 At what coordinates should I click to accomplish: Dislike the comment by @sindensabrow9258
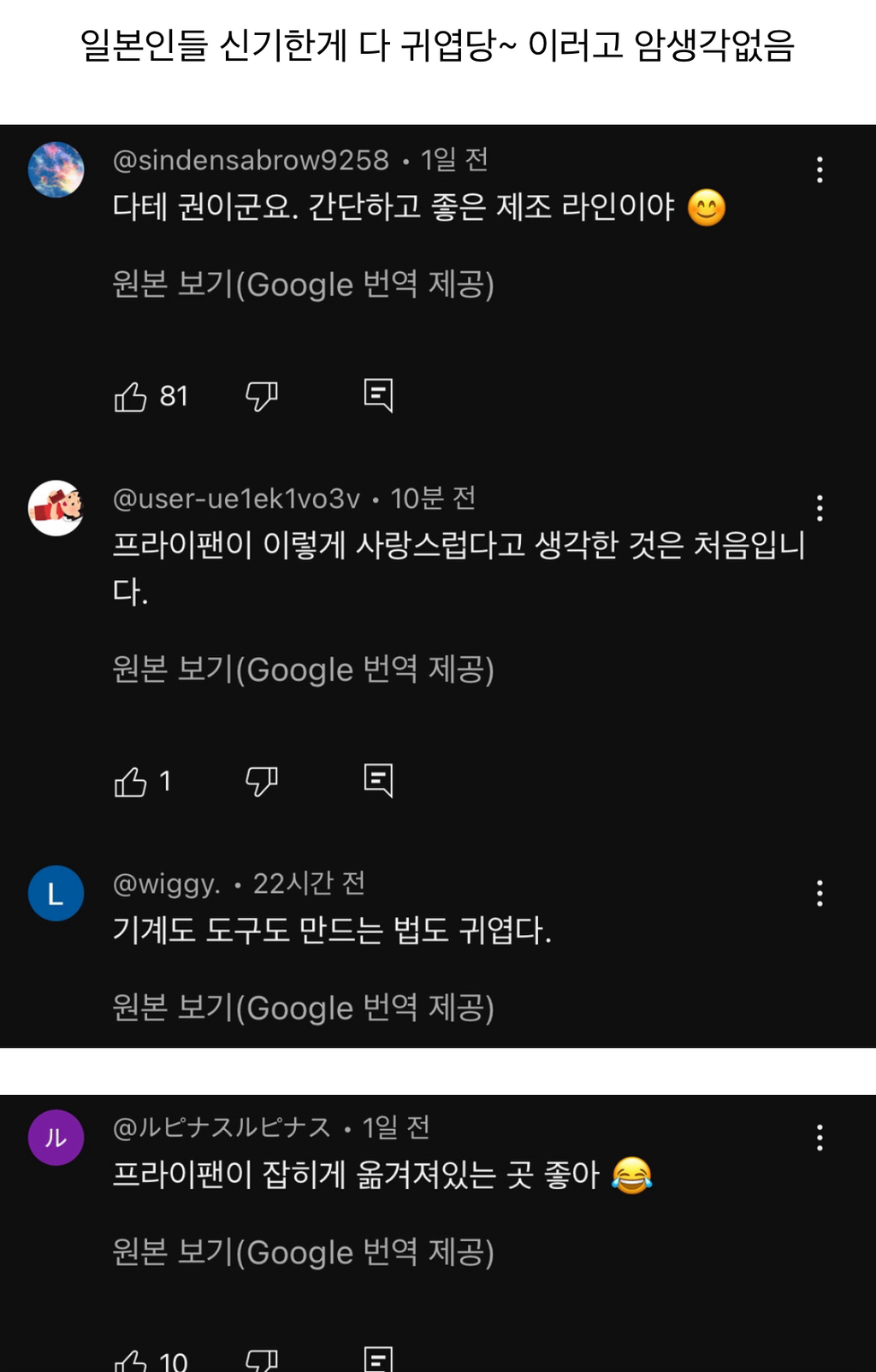click(x=263, y=394)
